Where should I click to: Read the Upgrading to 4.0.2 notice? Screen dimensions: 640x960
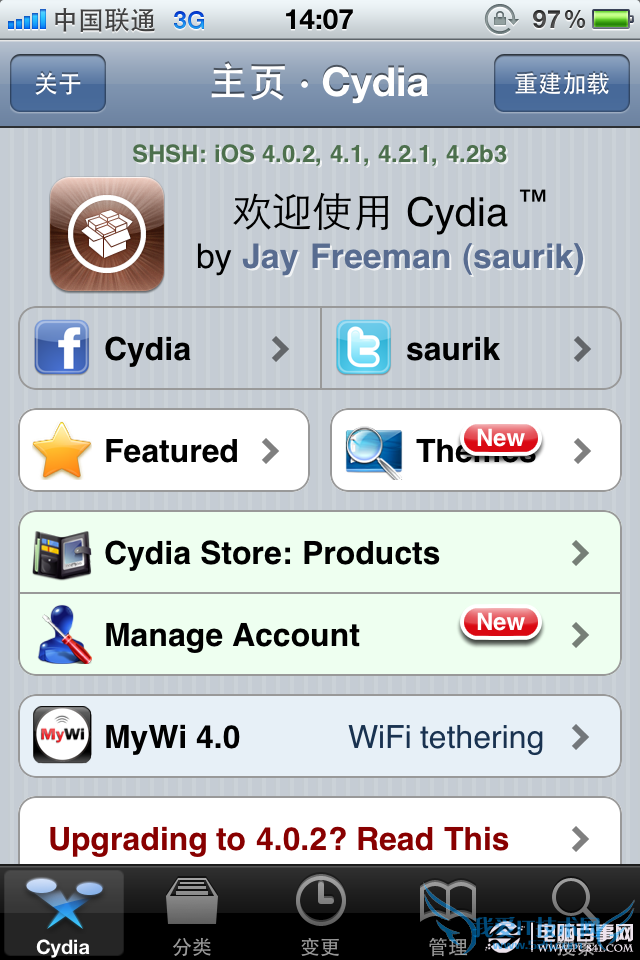pos(320,838)
